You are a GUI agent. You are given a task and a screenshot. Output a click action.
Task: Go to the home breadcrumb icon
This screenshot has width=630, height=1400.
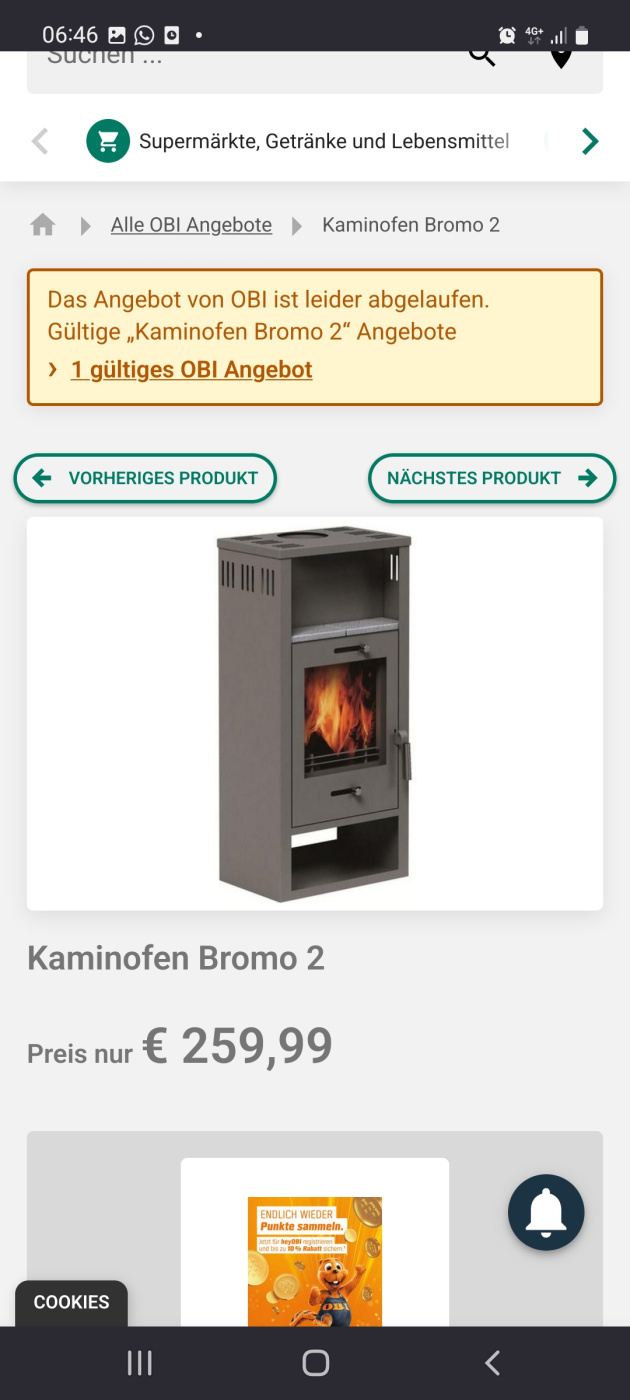[x=42, y=225]
